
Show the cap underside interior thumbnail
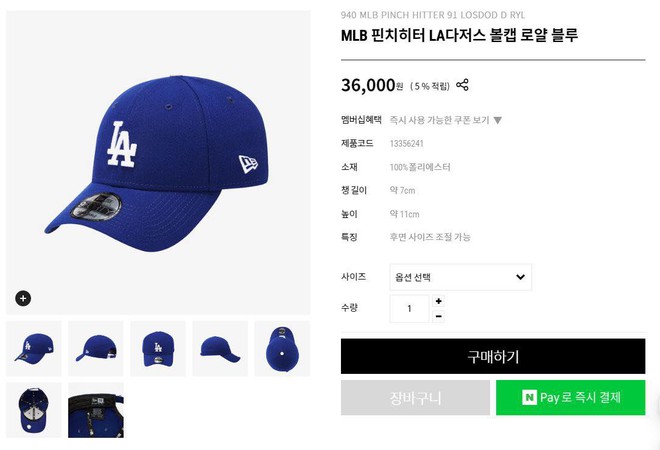tap(34, 410)
